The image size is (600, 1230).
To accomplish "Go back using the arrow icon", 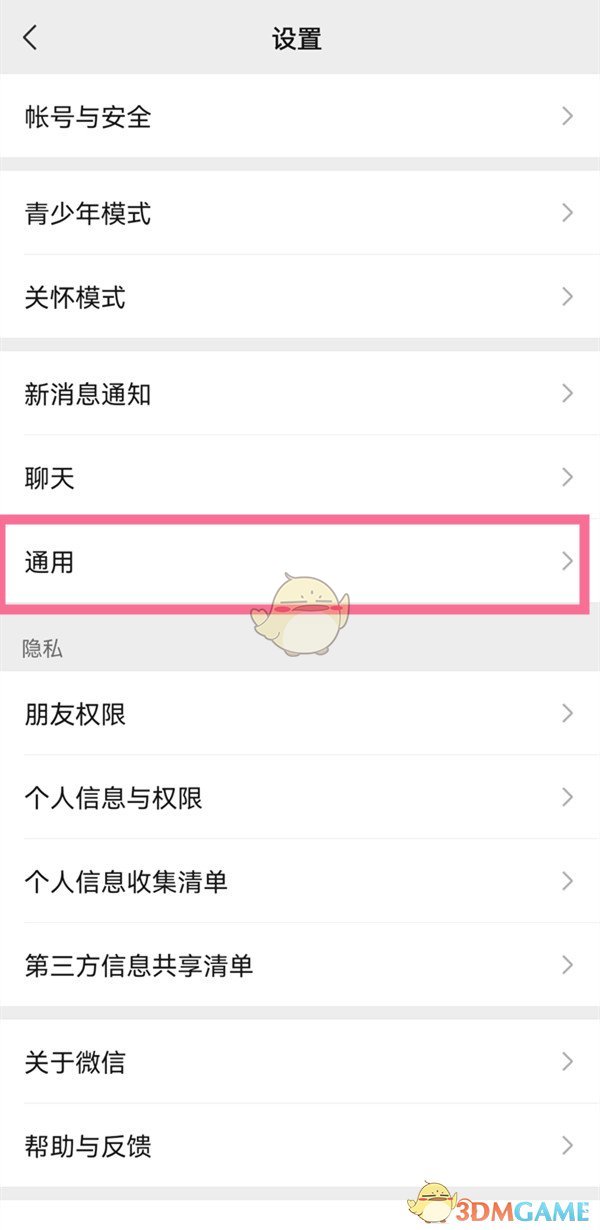I will click(x=30, y=38).
